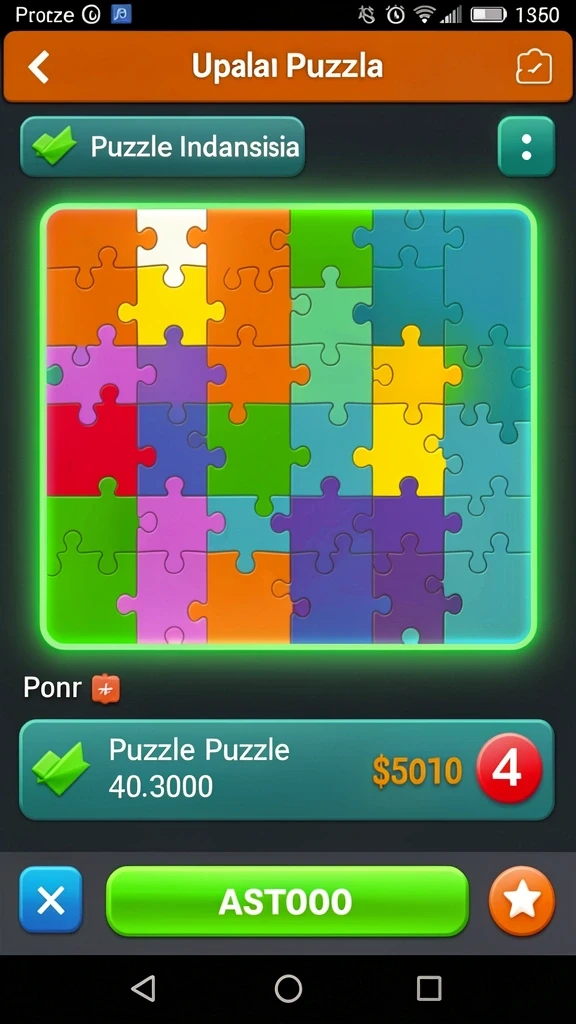Open the three-dot overflow menu
576x1024 pixels.
click(x=526, y=146)
